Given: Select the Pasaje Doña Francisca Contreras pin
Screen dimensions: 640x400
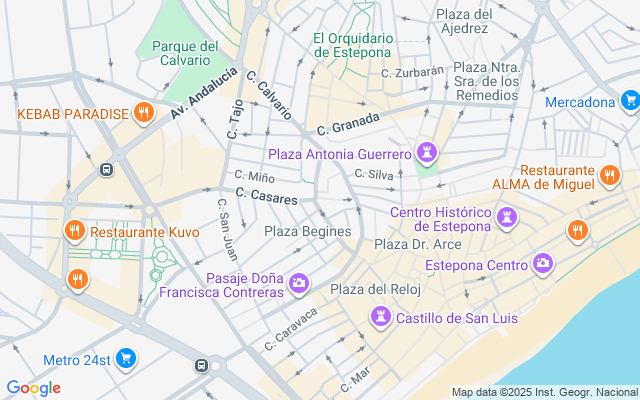Looking at the screenshot, I should 298,285.
